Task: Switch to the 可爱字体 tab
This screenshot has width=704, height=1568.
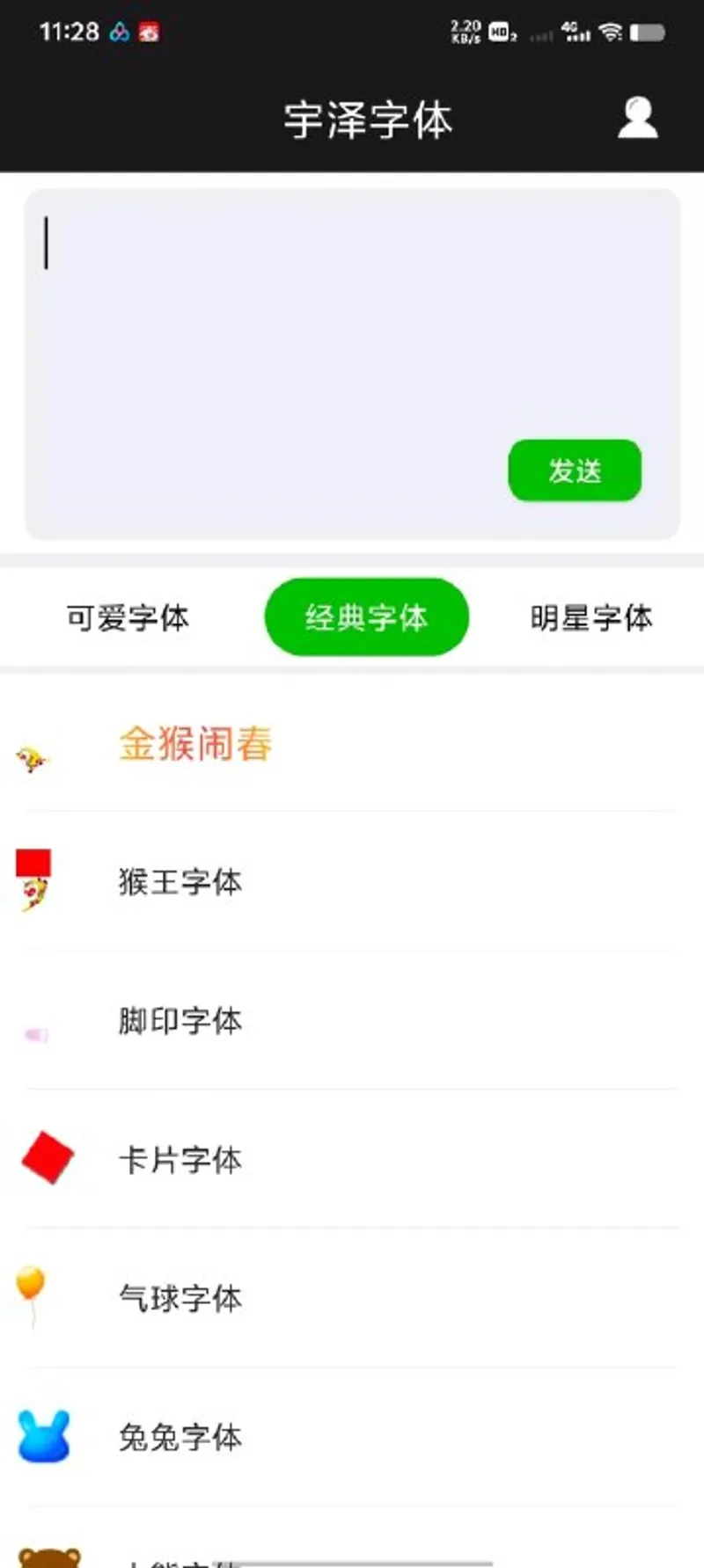Action: (x=128, y=616)
